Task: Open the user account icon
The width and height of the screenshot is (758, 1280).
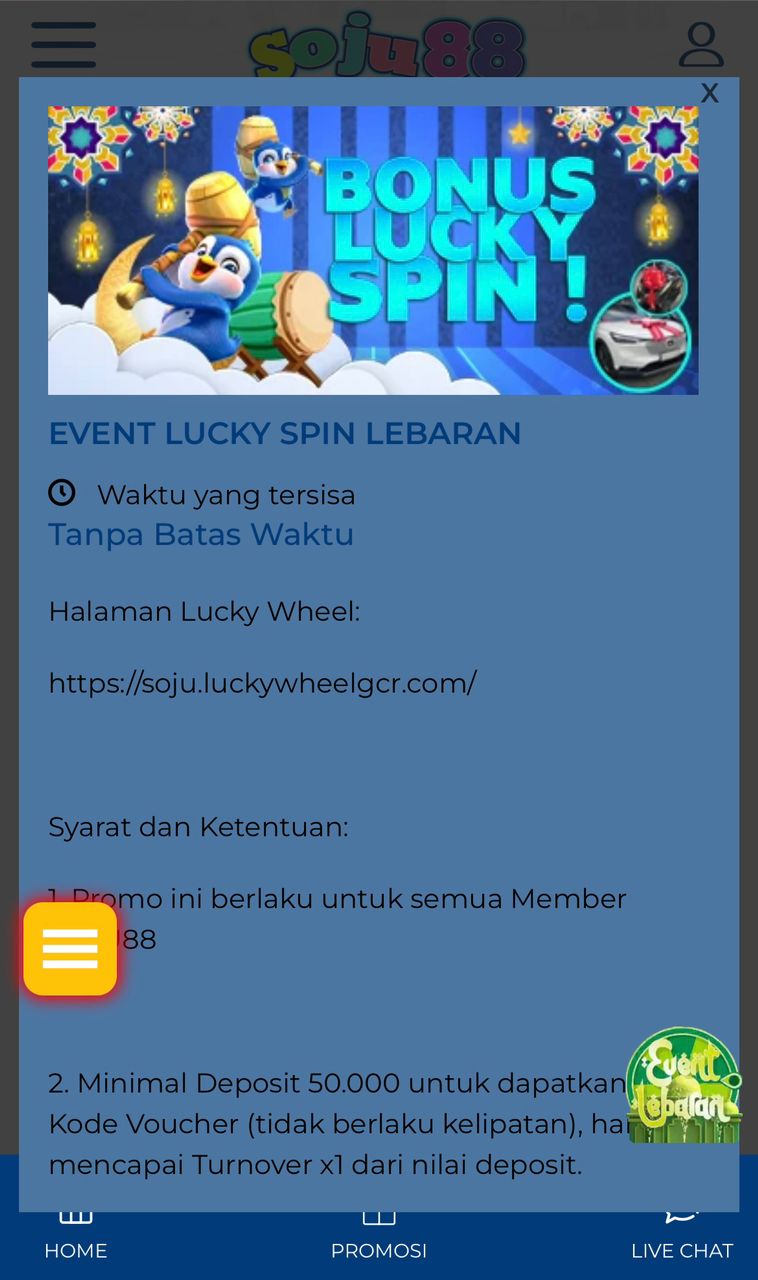Action: tap(701, 45)
